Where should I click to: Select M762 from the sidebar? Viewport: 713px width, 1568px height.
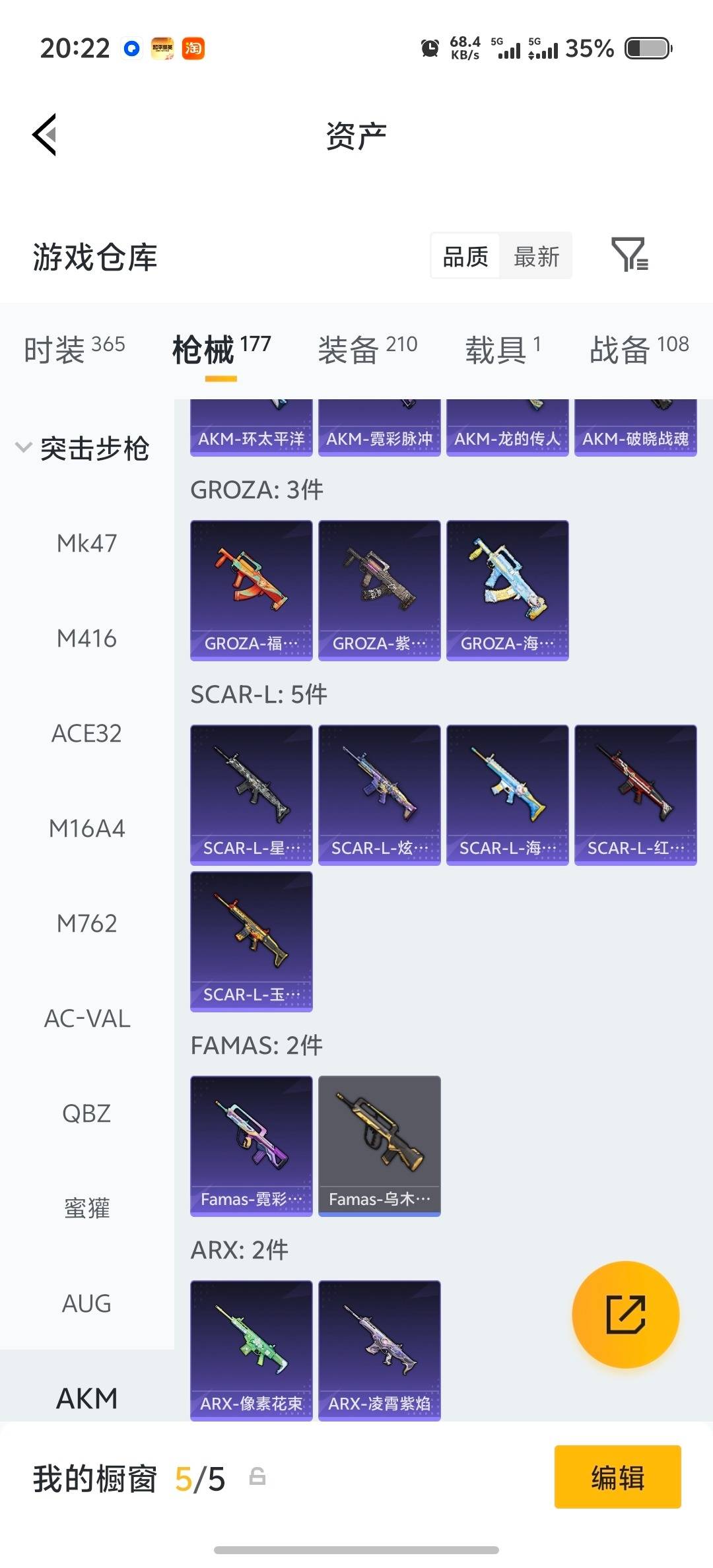pyautogui.click(x=86, y=923)
